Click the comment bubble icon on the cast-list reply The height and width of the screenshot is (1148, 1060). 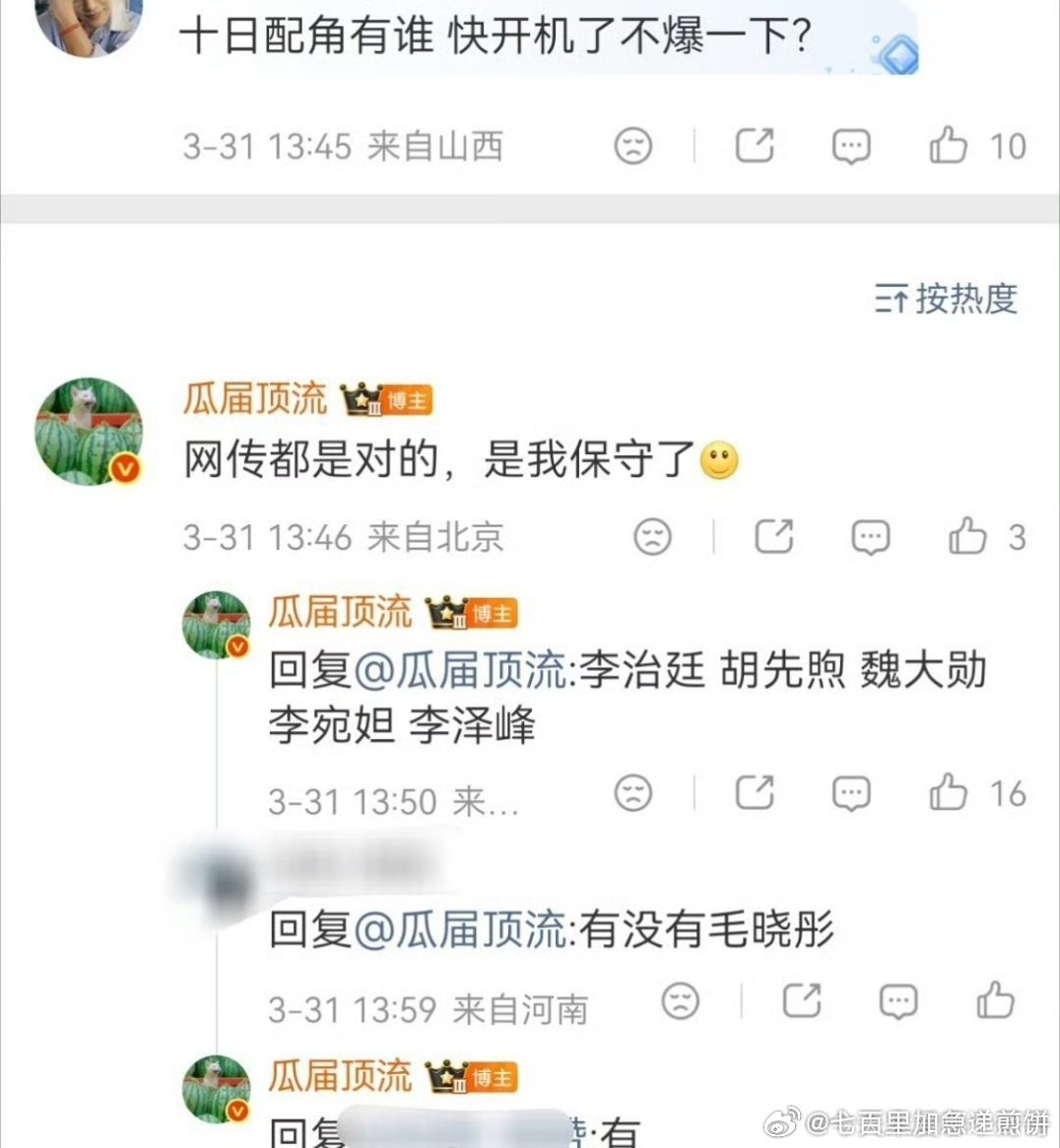[849, 792]
